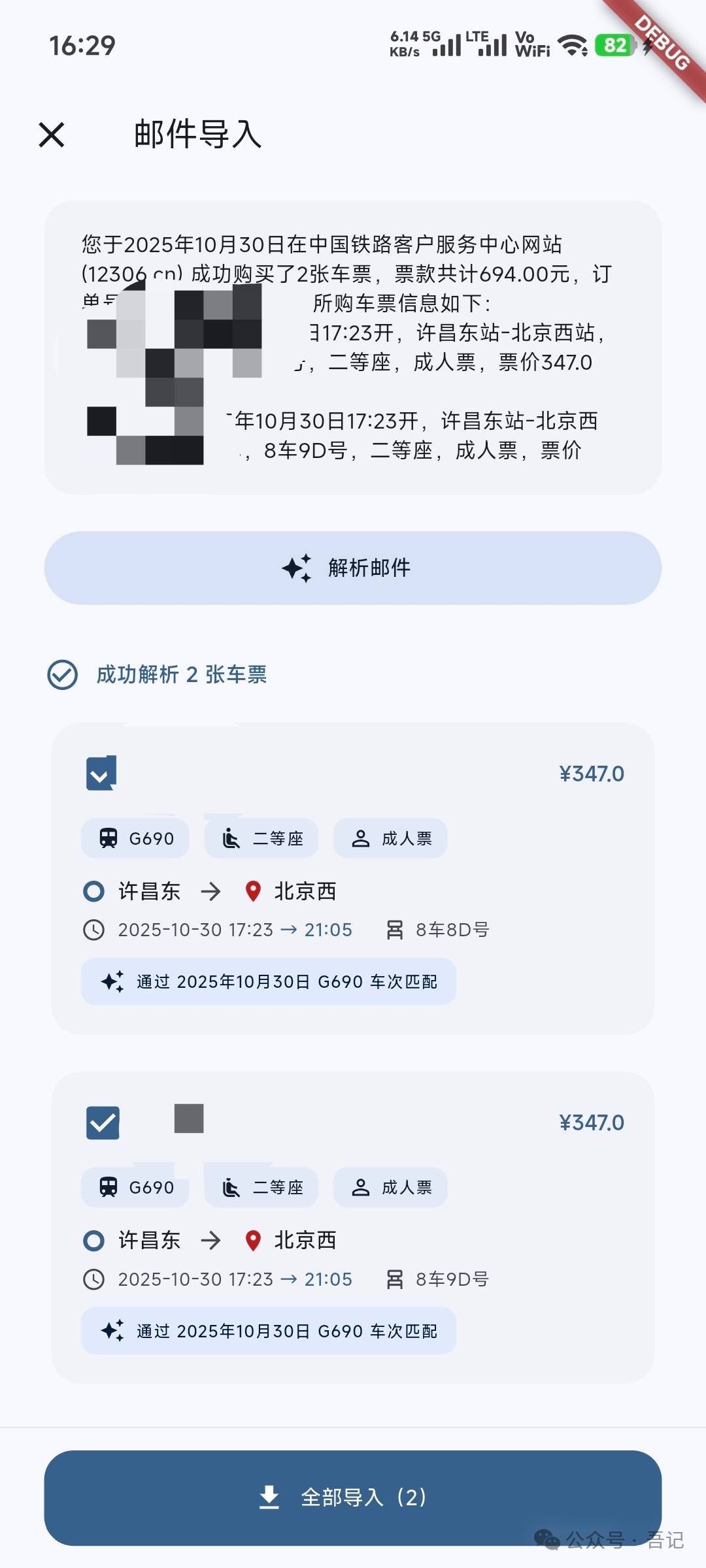This screenshot has height=1568, width=706.
Task: Select the email content text area
Action: point(353,343)
